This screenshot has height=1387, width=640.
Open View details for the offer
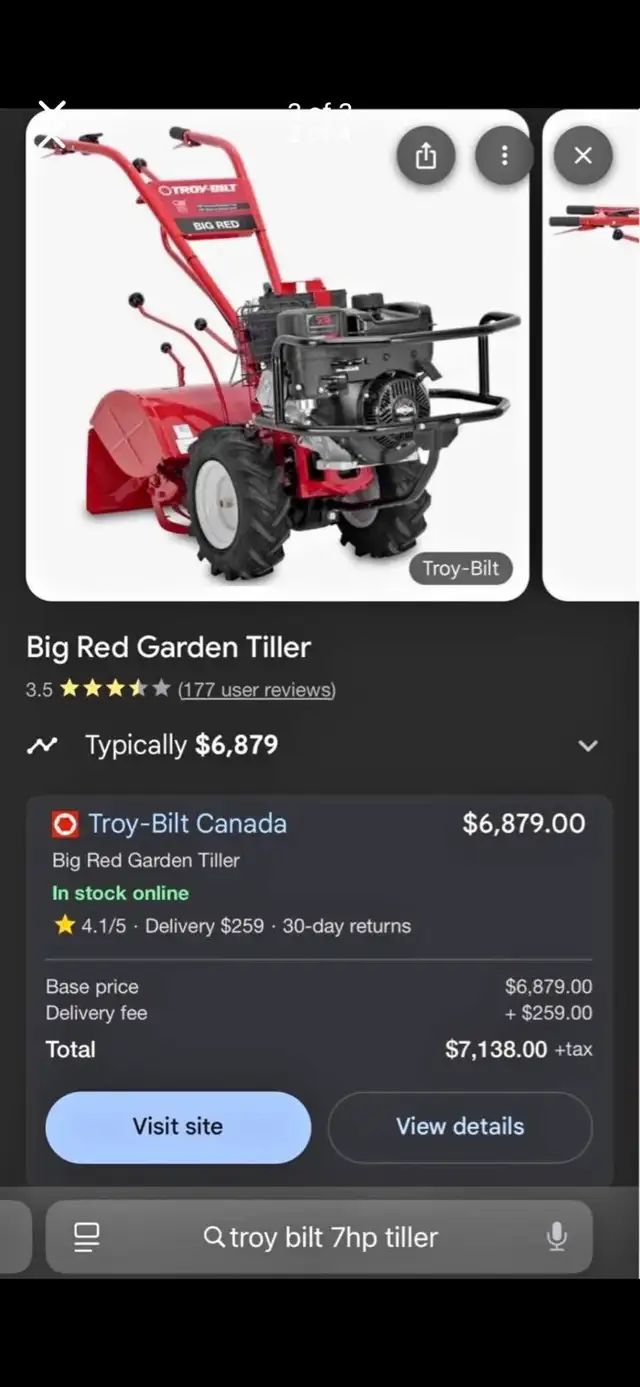[x=460, y=1127]
